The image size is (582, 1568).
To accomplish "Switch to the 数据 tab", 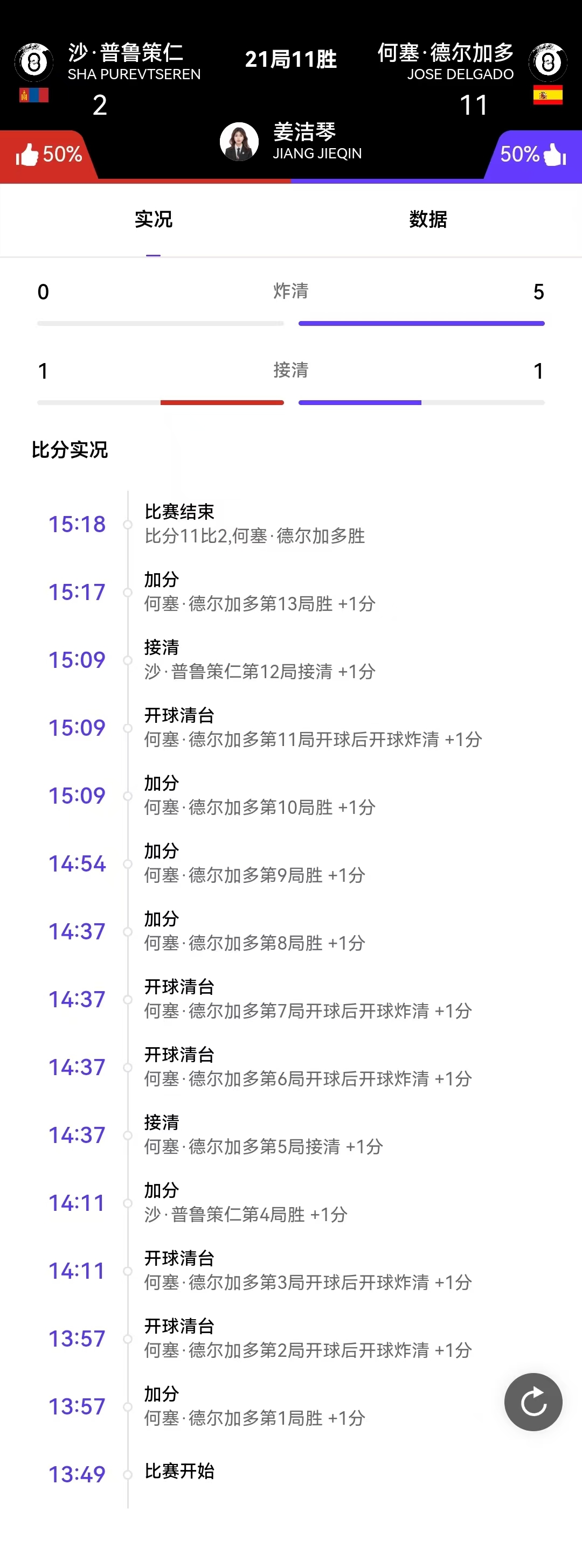I will click(428, 219).
